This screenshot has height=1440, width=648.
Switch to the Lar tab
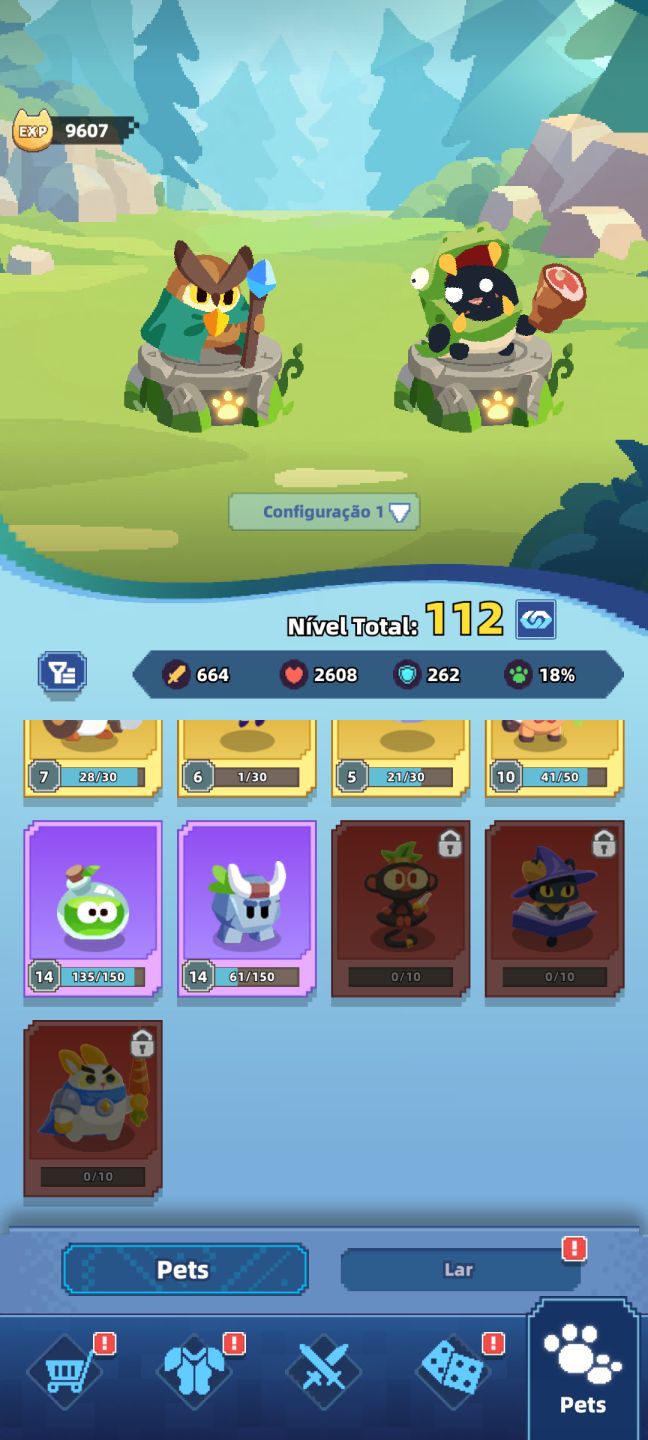point(460,1269)
